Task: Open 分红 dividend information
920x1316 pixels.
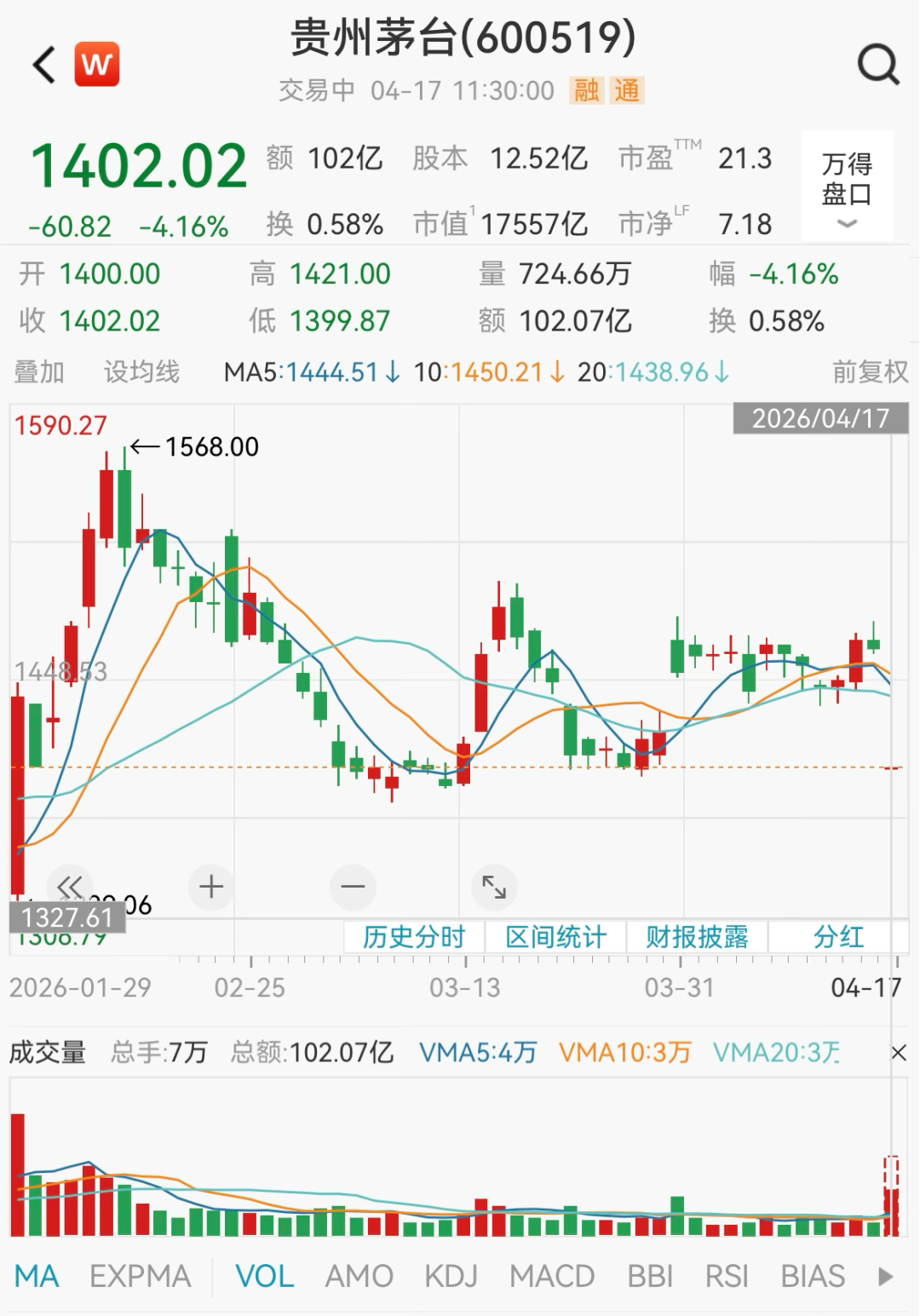Action: (839, 936)
